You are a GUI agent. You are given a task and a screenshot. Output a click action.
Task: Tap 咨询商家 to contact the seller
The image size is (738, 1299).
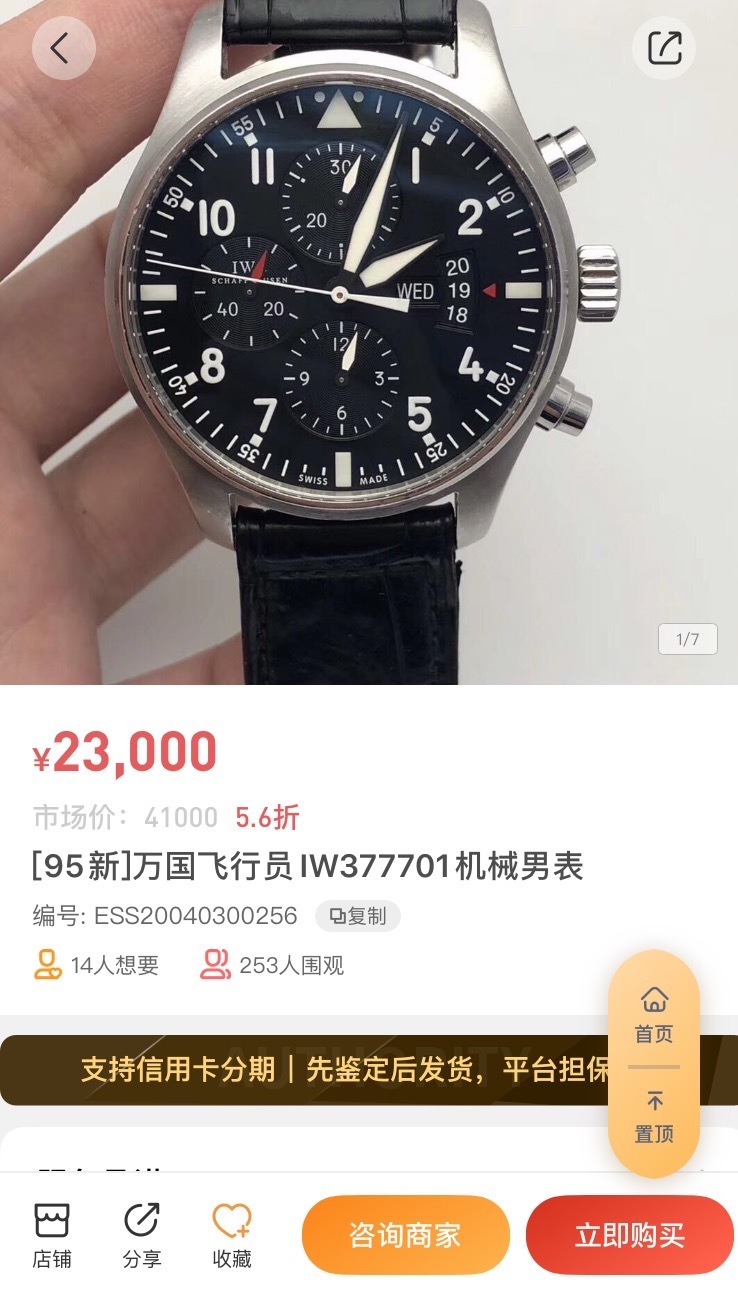tap(404, 1236)
